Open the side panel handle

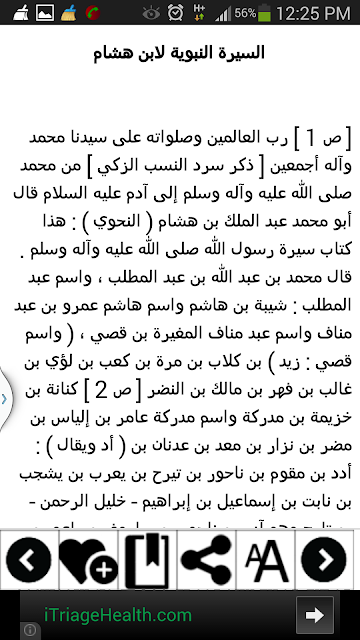(5, 399)
